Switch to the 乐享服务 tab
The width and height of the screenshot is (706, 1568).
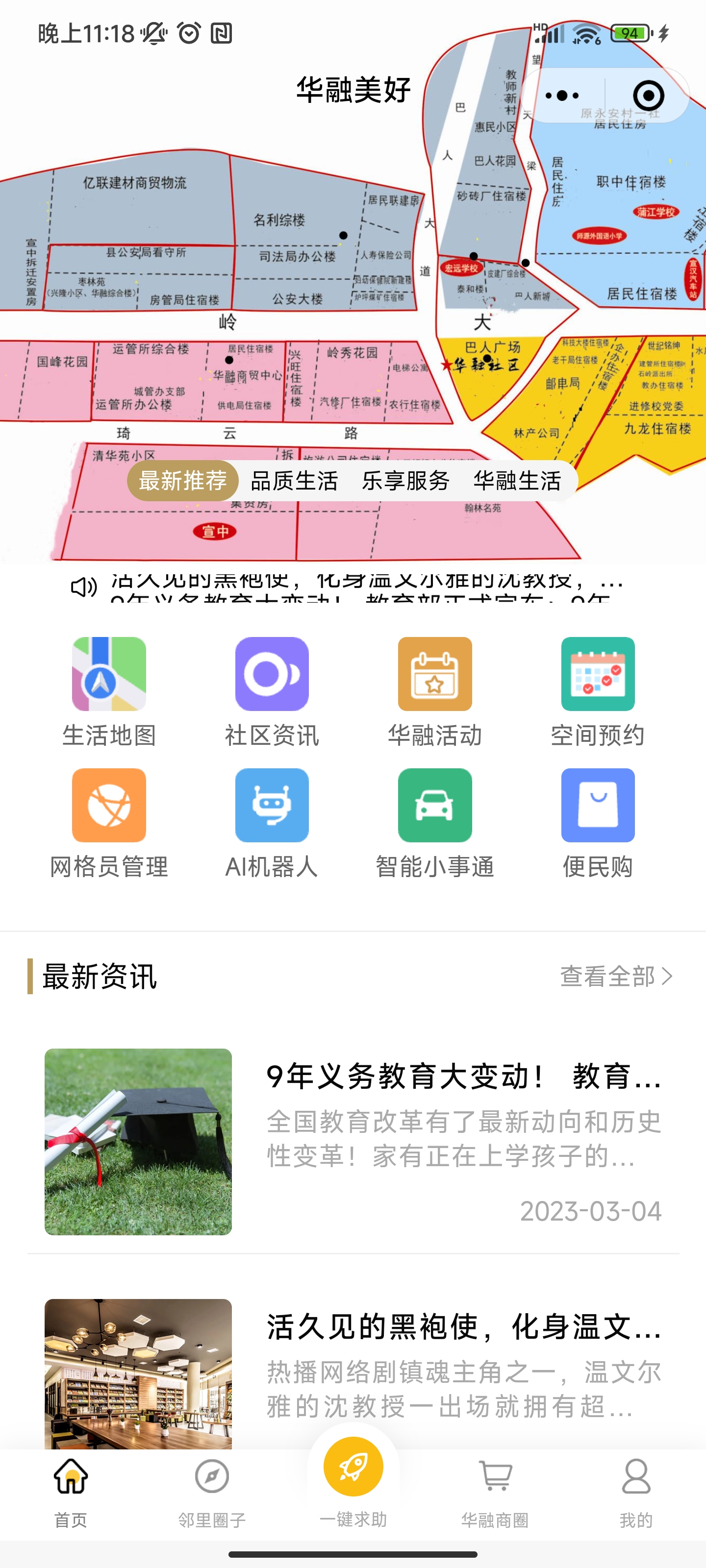pyautogui.click(x=405, y=481)
